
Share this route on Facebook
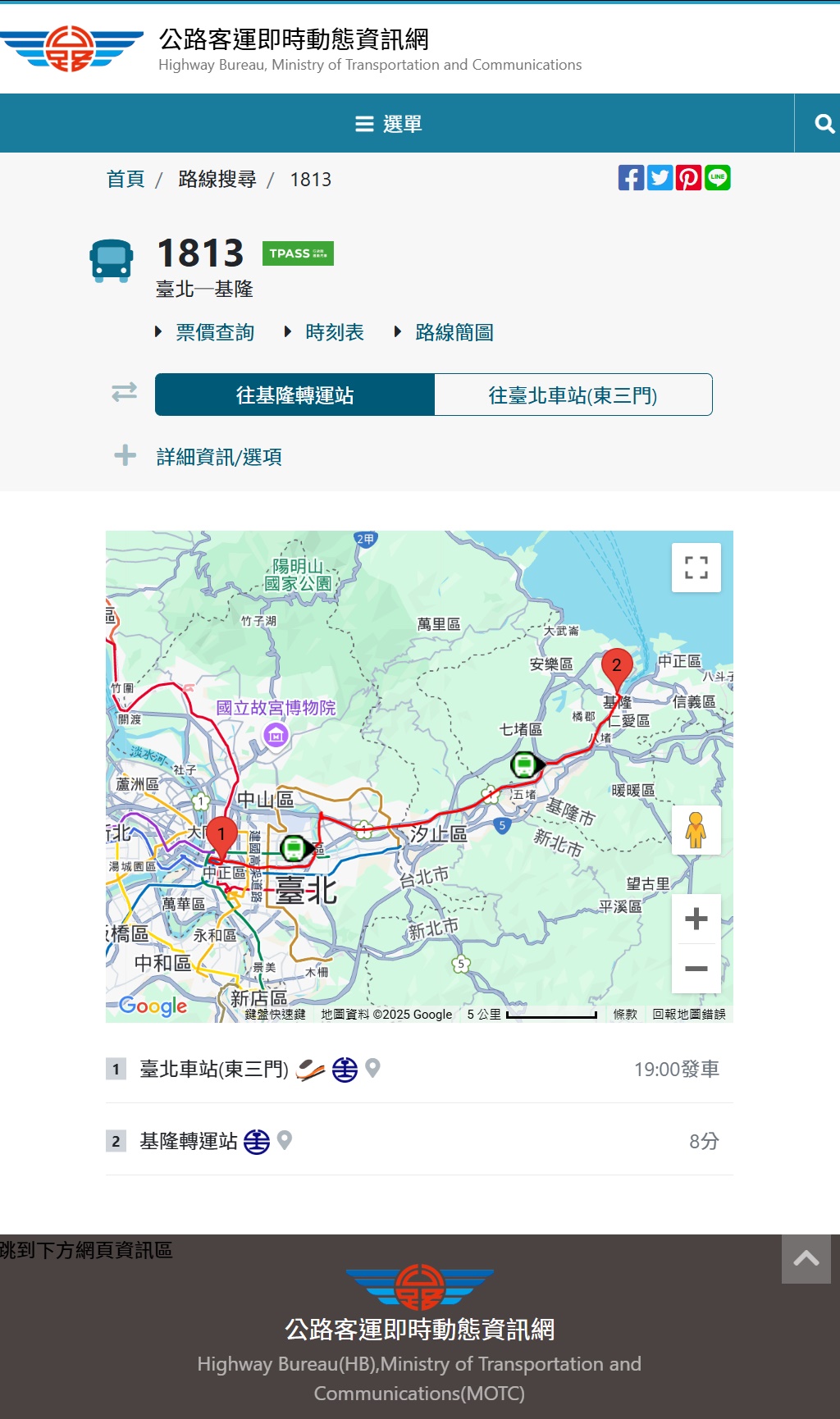(631, 178)
